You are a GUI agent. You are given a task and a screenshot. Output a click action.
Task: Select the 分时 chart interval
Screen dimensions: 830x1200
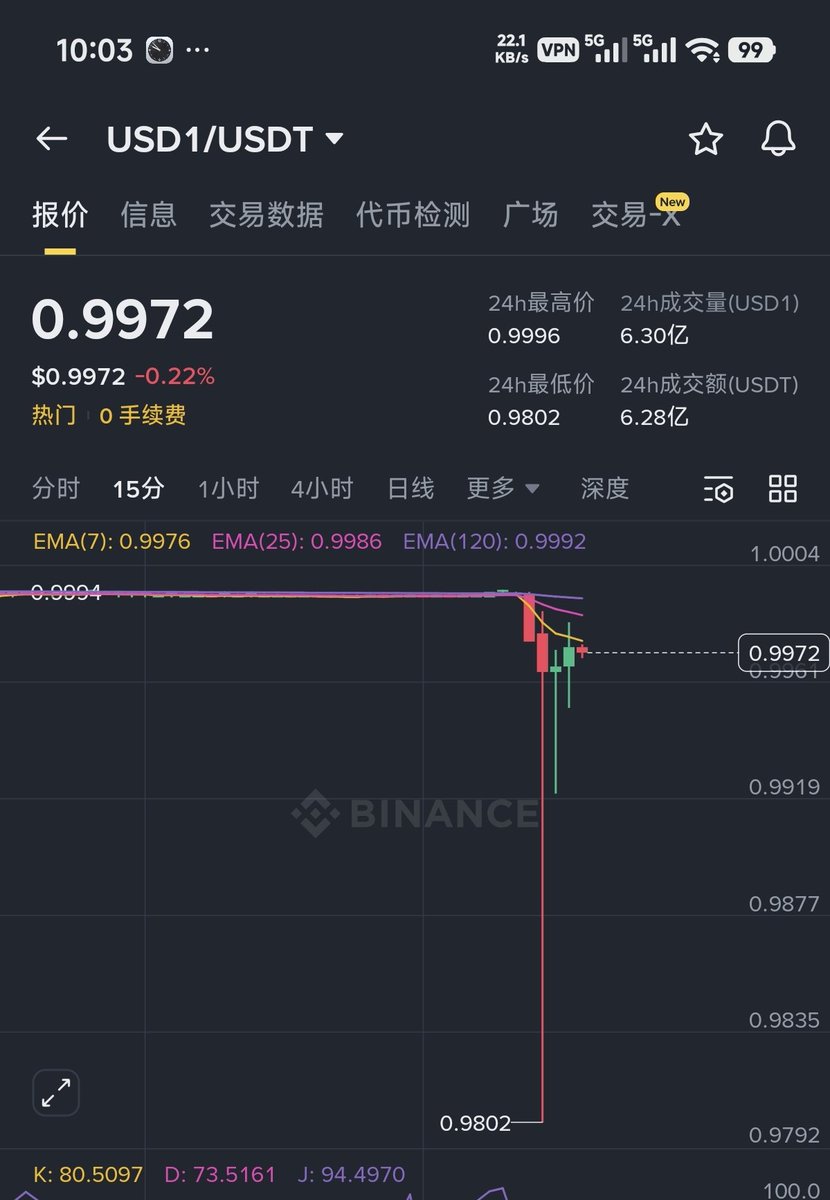pyautogui.click(x=56, y=488)
